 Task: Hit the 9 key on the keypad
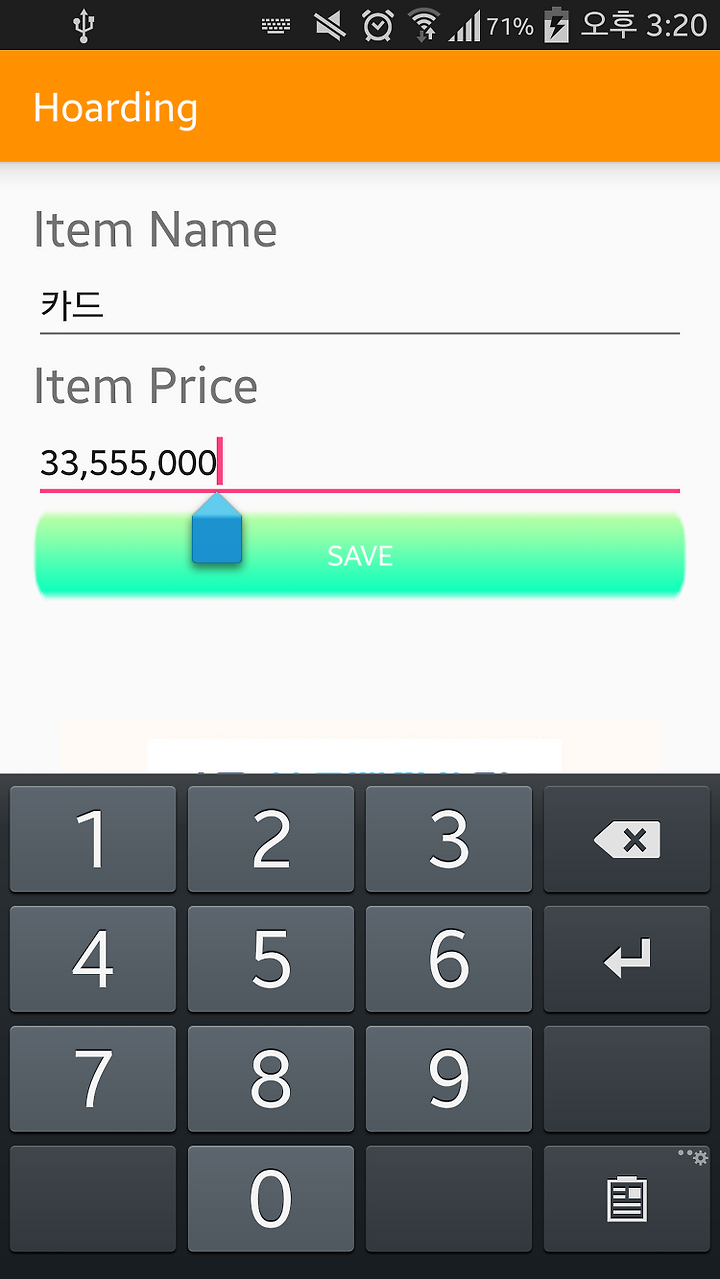[449, 1079]
